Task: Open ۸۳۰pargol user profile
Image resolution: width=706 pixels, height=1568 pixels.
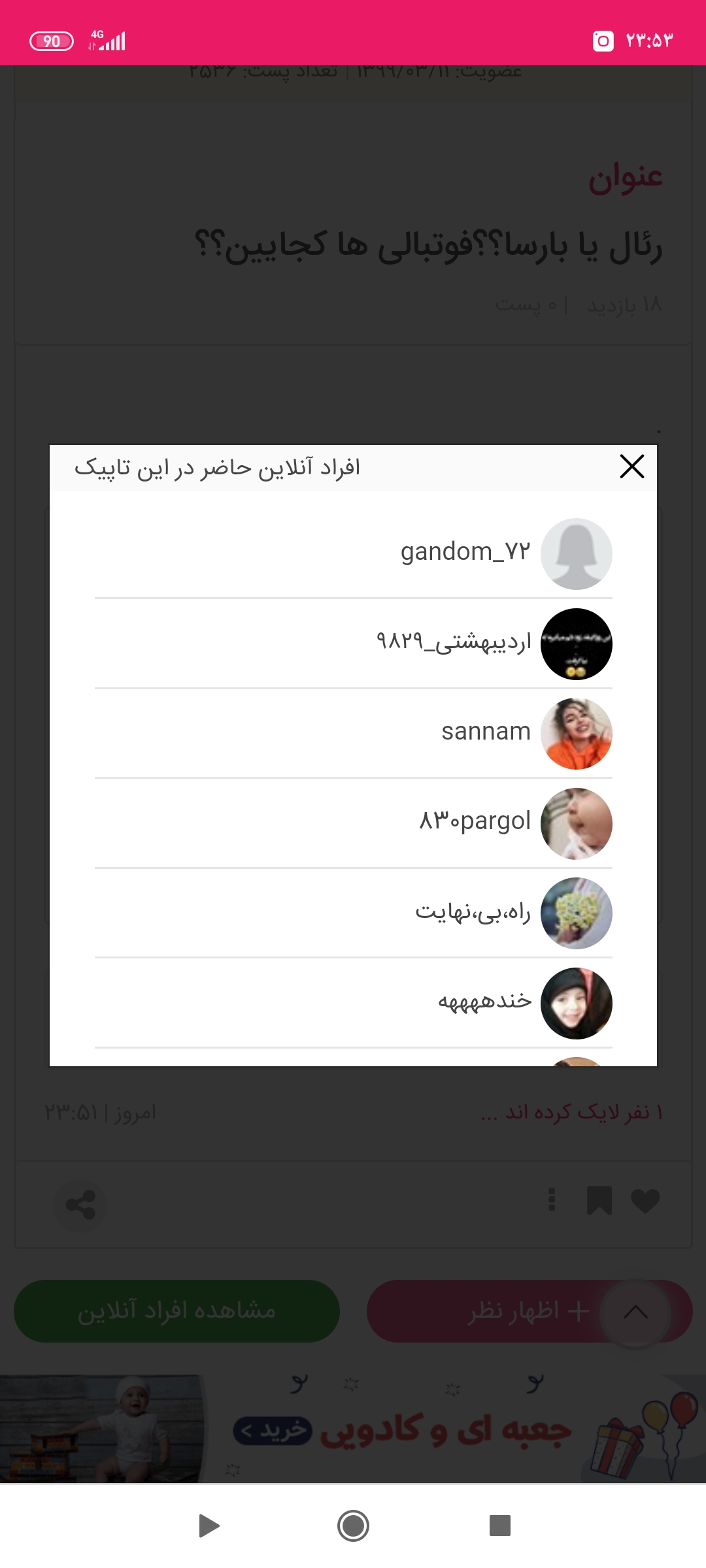Action: 475,822
